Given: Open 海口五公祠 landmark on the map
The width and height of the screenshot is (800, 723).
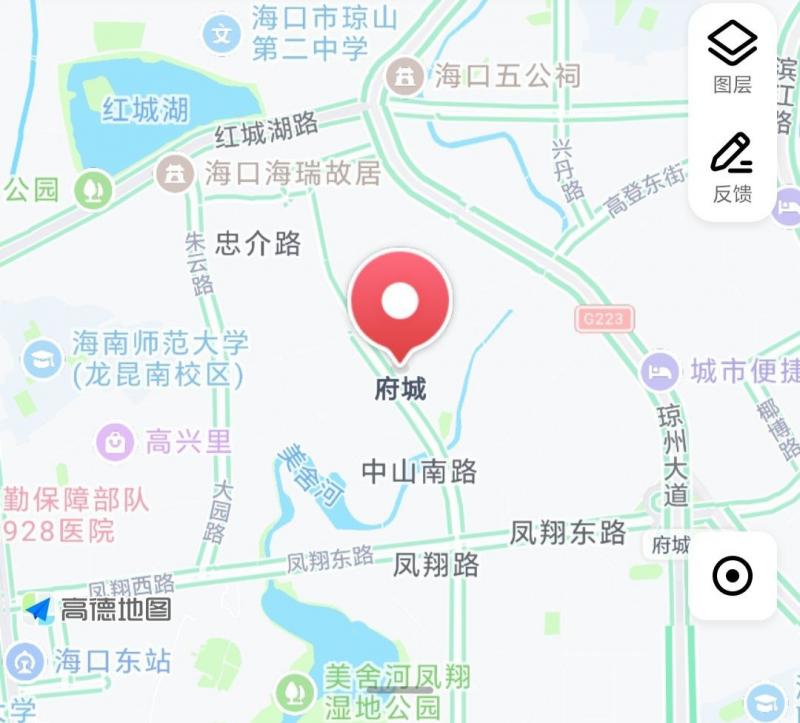Looking at the screenshot, I should (x=405, y=76).
